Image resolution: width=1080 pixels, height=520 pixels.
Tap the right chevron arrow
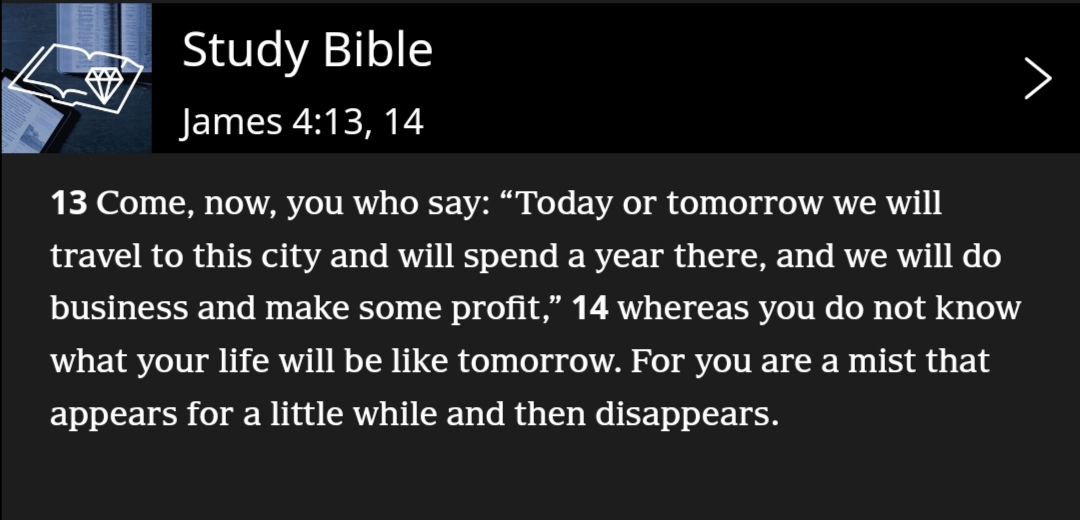tap(1037, 79)
